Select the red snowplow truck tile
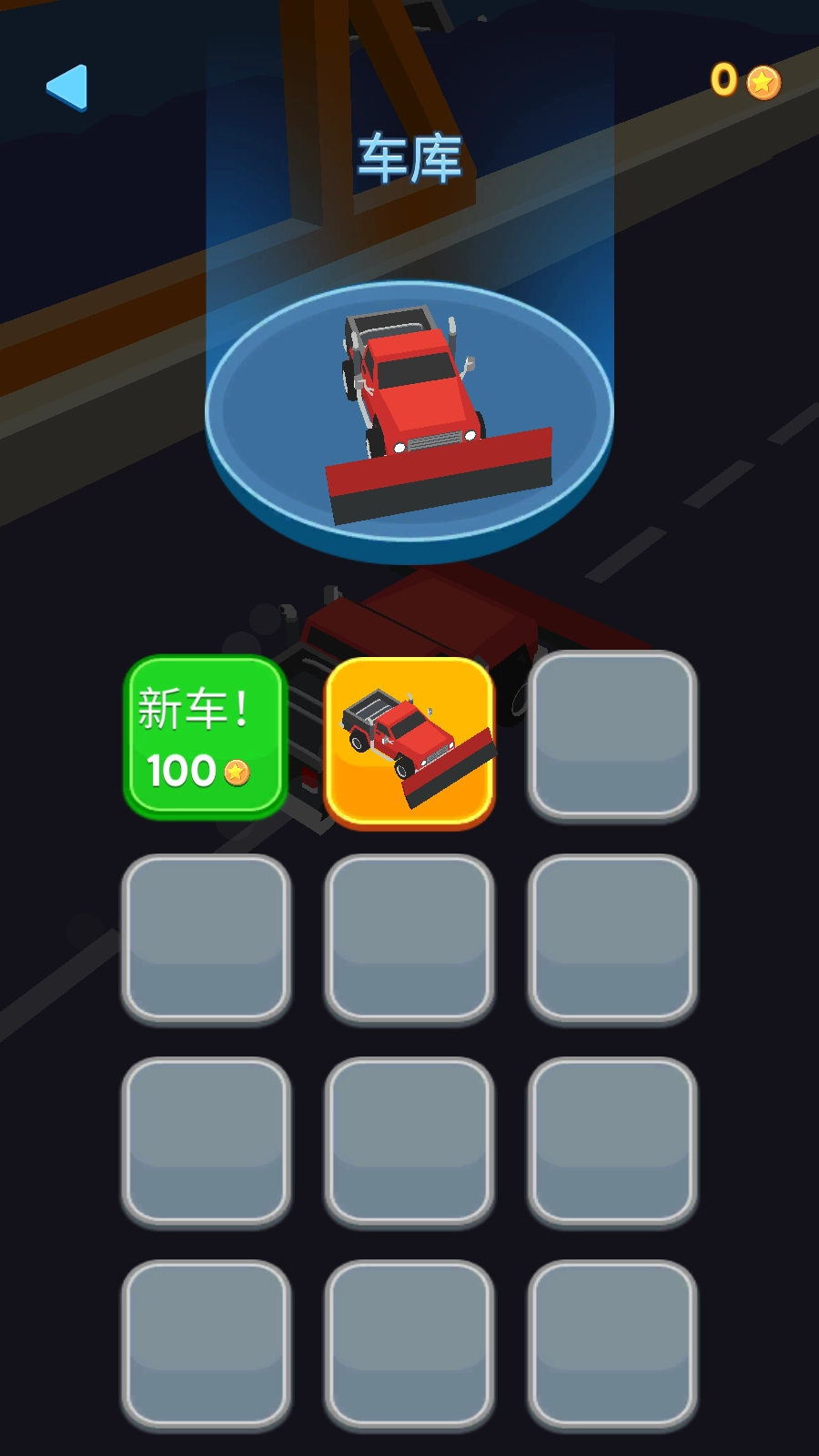This screenshot has height=1456, width=819. point(409,742)
